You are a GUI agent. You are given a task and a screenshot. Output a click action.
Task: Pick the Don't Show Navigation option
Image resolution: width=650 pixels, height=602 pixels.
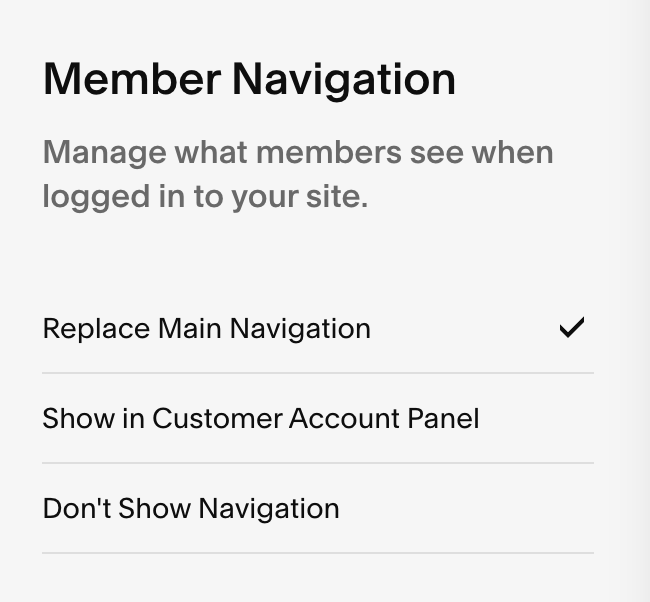point(191,508)
